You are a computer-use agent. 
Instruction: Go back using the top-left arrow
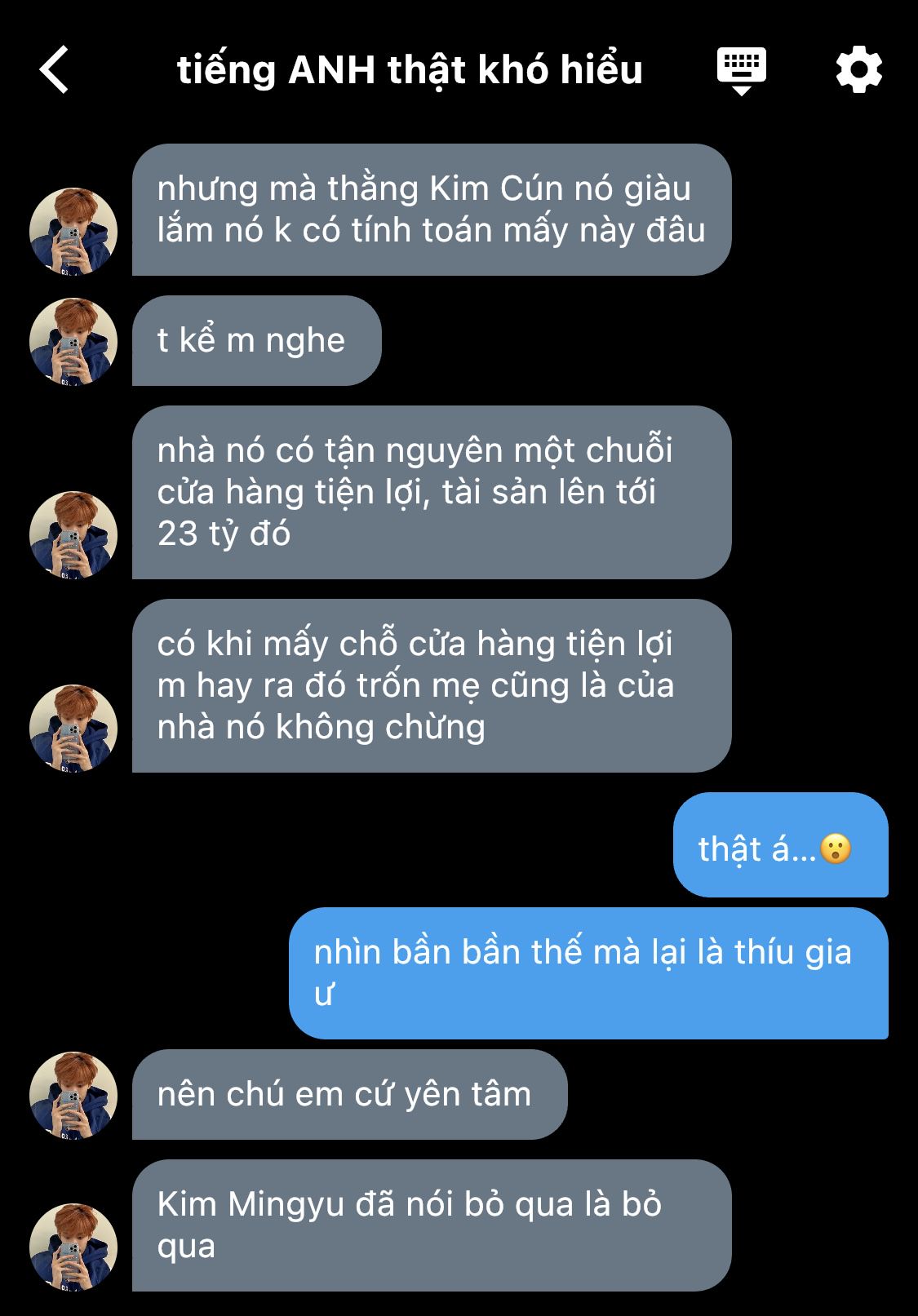(x=55, y=69)
